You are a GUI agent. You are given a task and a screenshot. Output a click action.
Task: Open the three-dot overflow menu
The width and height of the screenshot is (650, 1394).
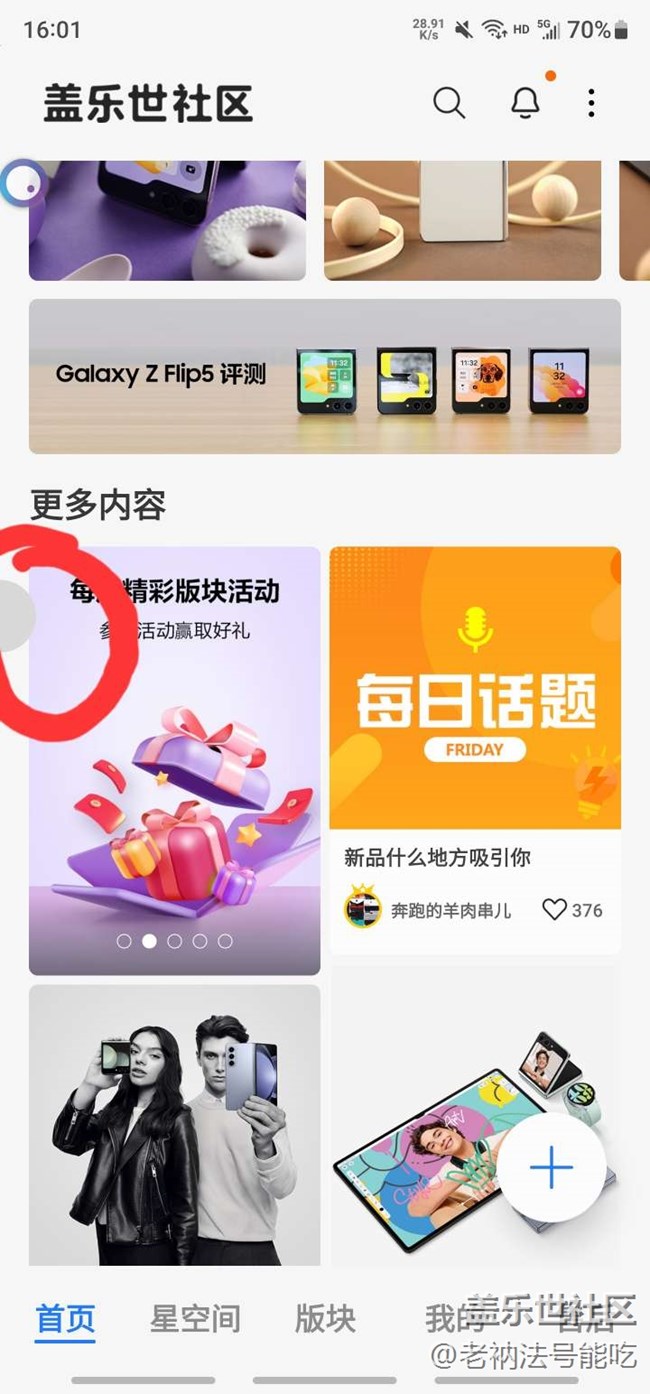coord(591,103)
